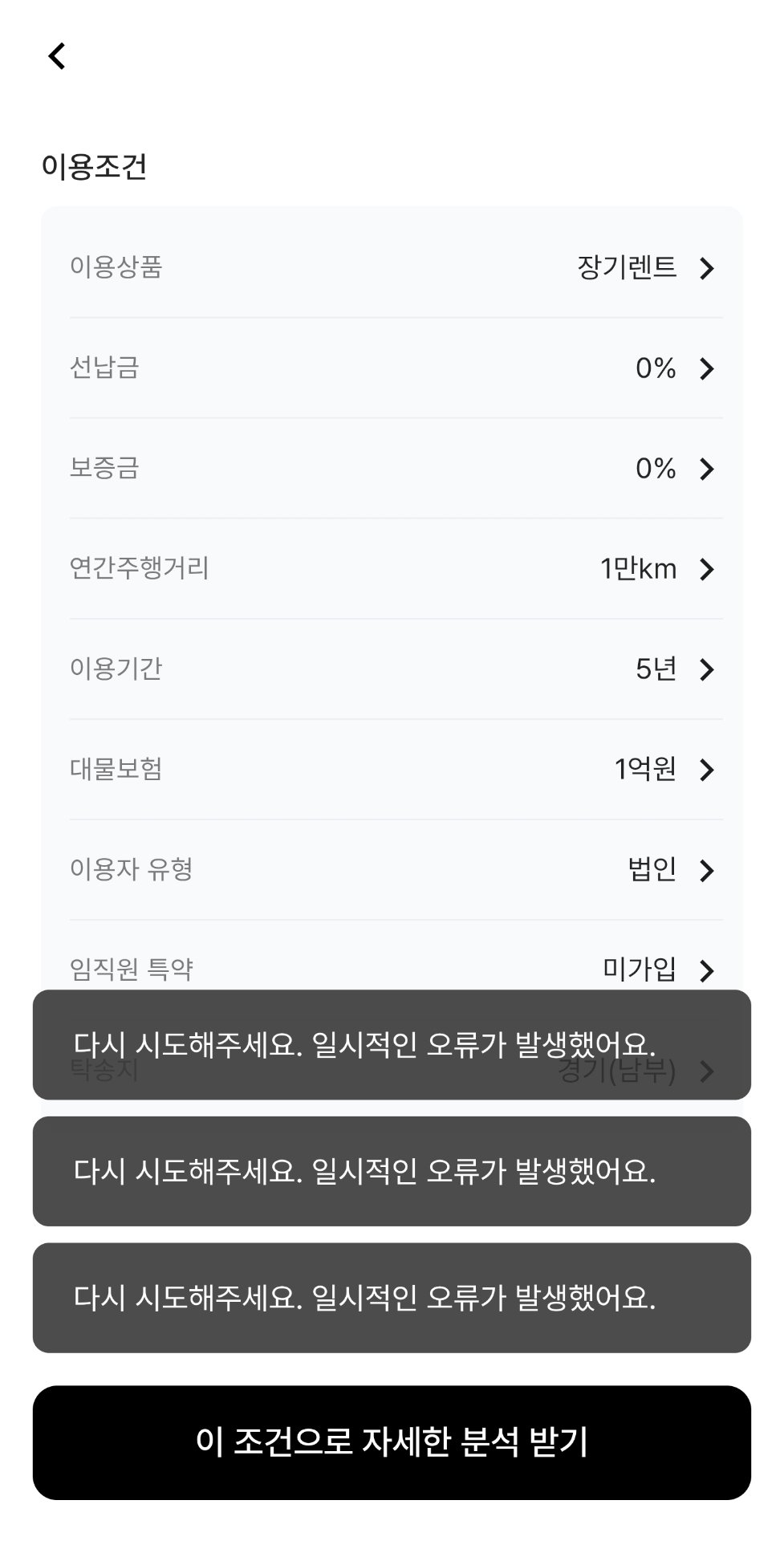The width and height of the screenshot is (784, 1541).
Task: Go back using the top-left arrow
Action: 56,56
